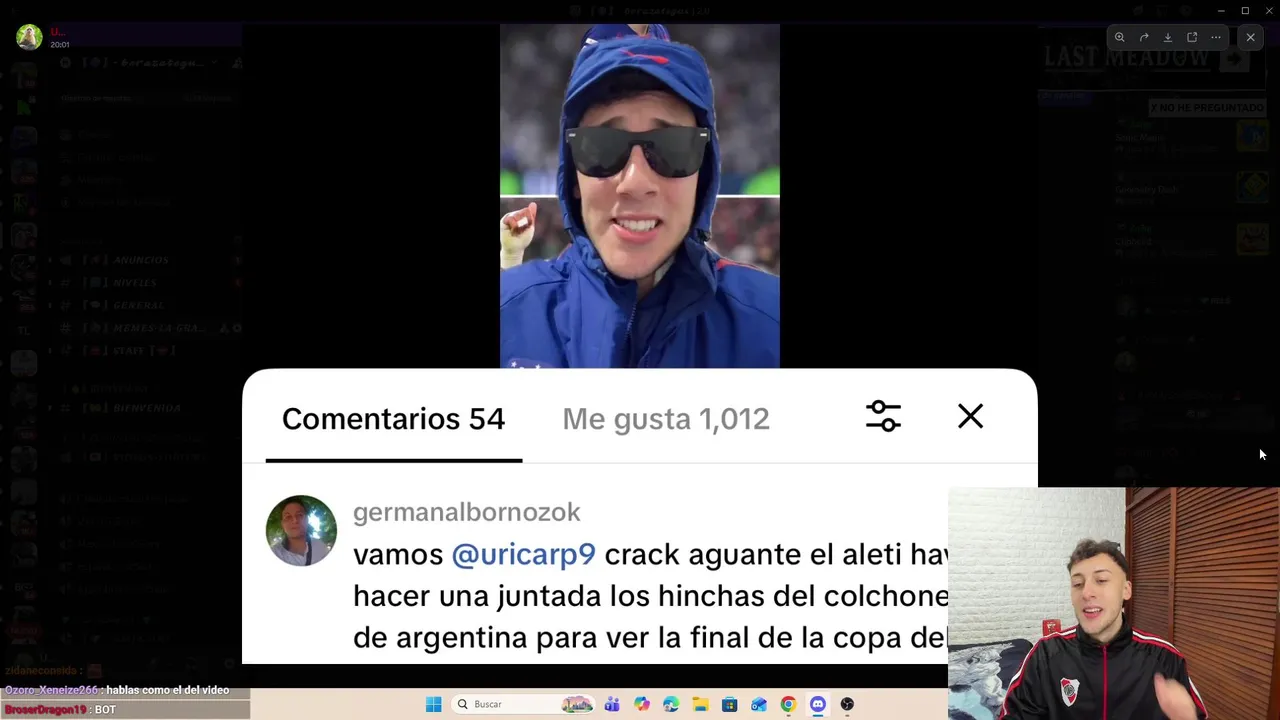Download the image to disk
Screen dimensions: 1280x720
click(1167, 37)
